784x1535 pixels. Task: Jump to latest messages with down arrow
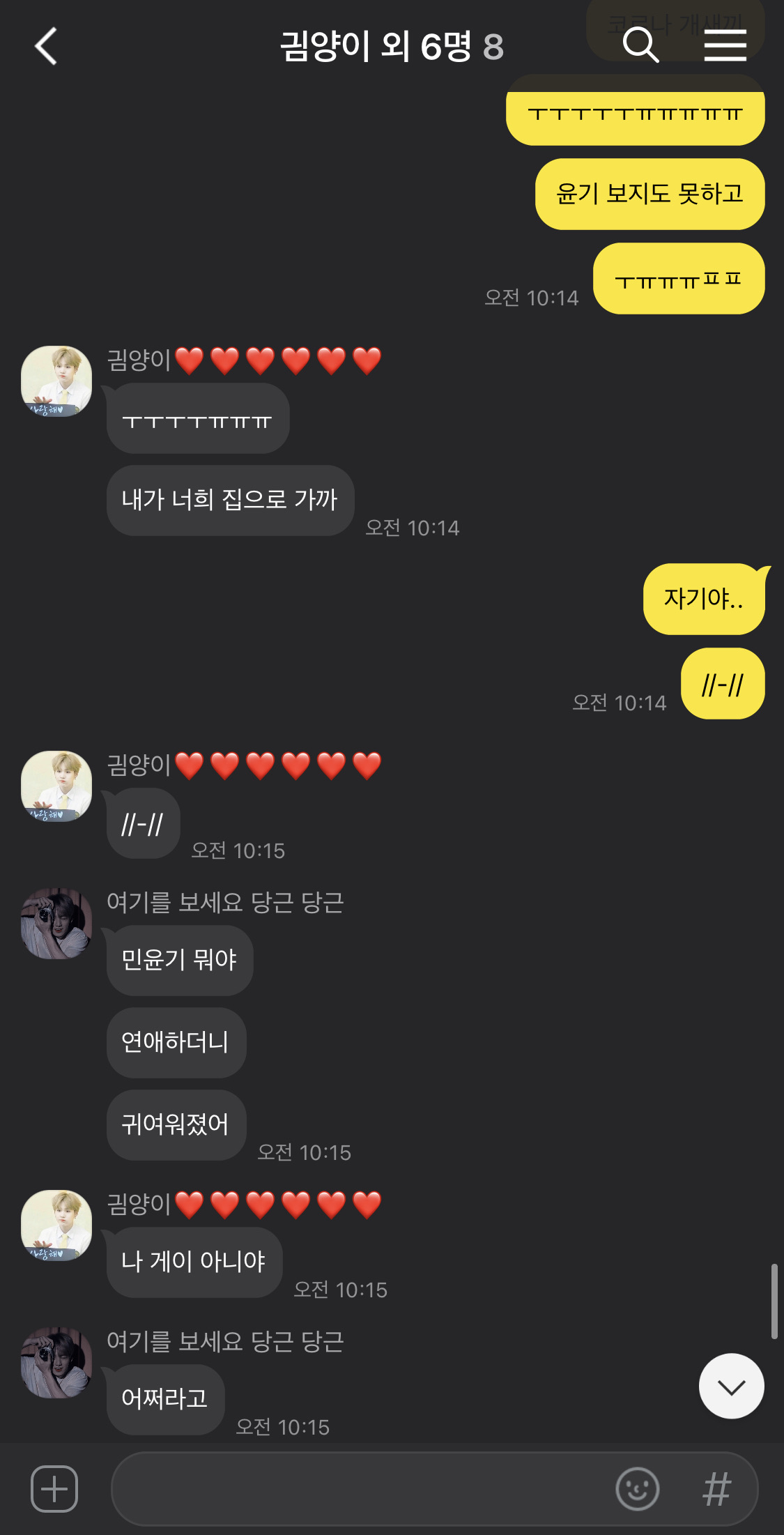click(731, 1386)
